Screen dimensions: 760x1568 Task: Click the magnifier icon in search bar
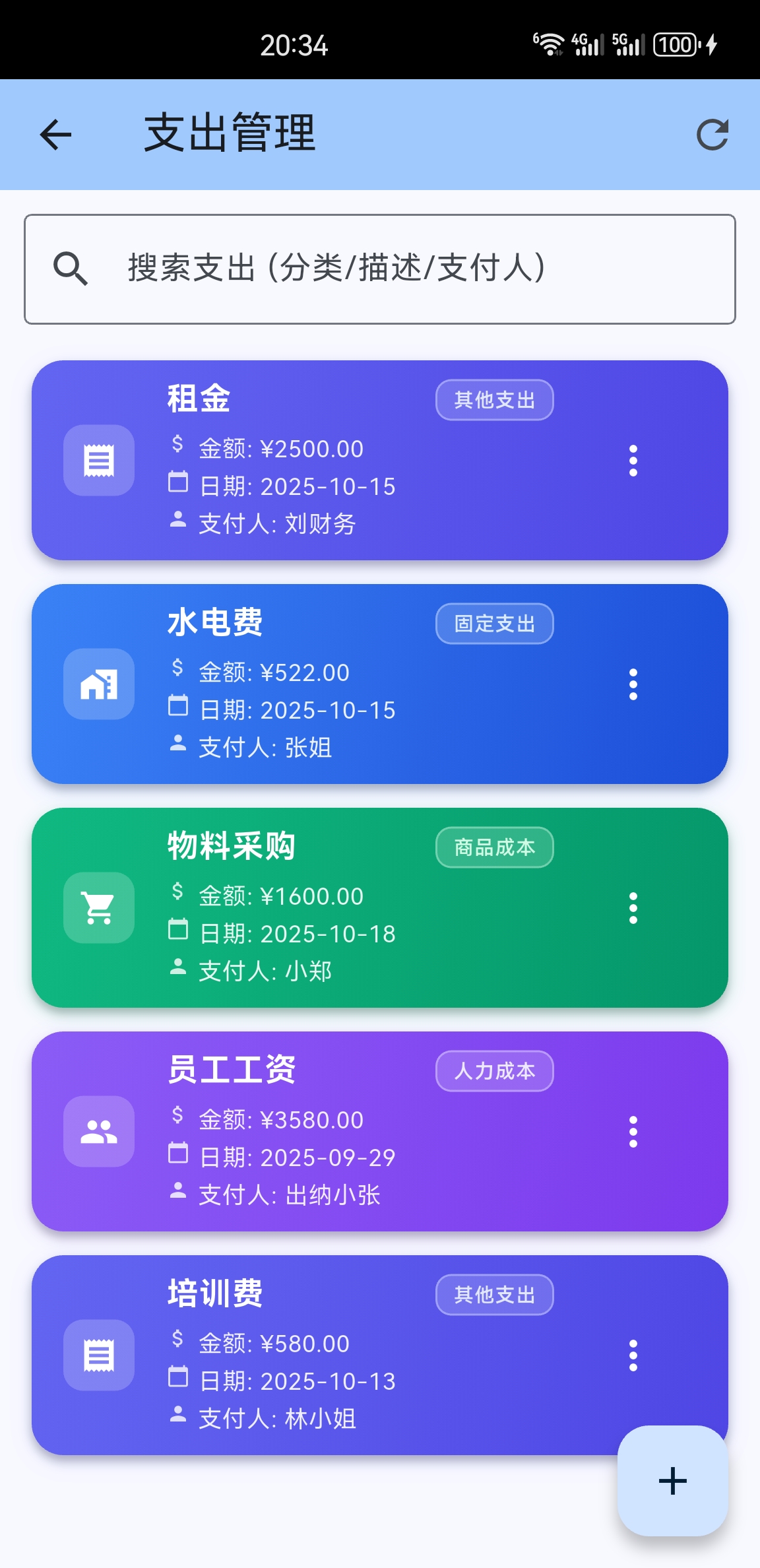71,268
